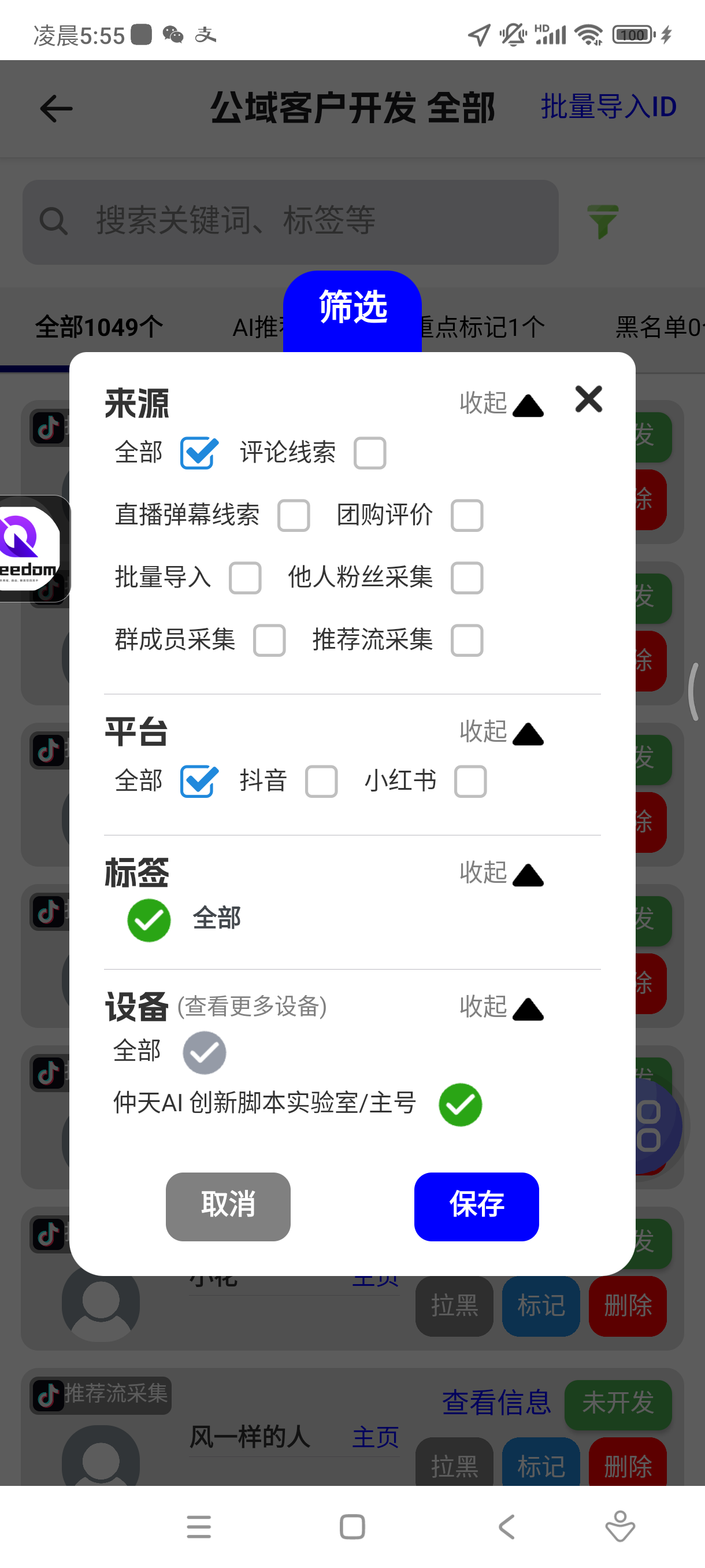
Task: Toggle 全部 under 标签
Action: (x=149, y=920)
